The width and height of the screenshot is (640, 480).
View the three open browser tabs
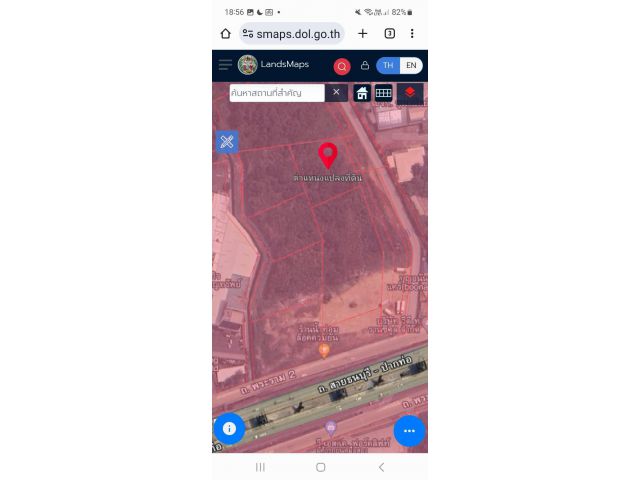click(x=389, y=34)
